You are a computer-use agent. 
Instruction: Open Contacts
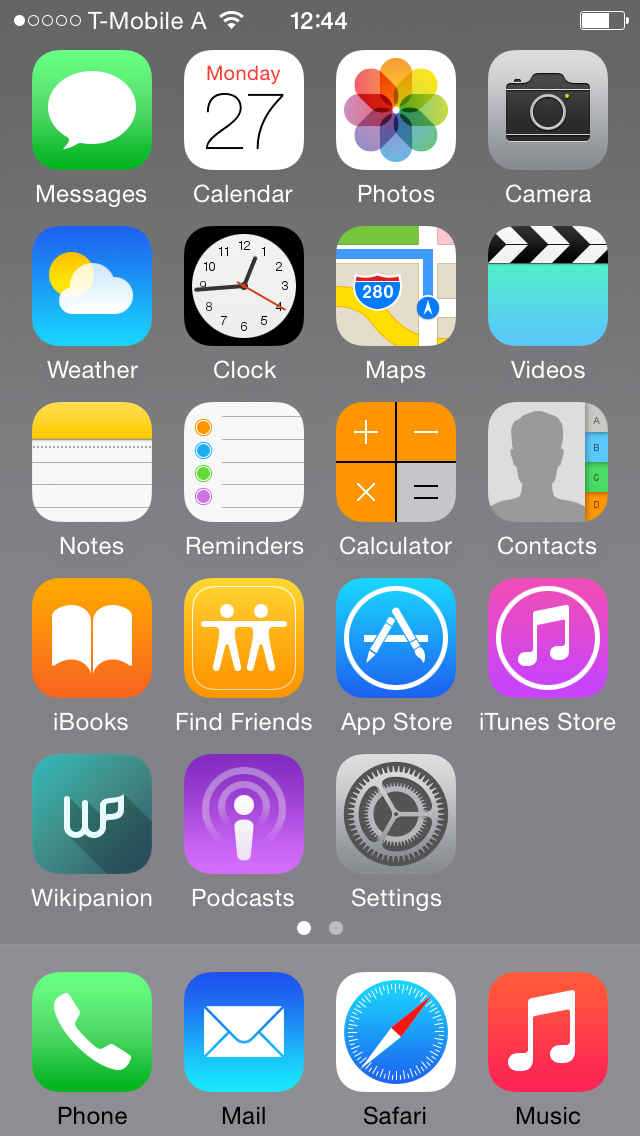(548, 462)
